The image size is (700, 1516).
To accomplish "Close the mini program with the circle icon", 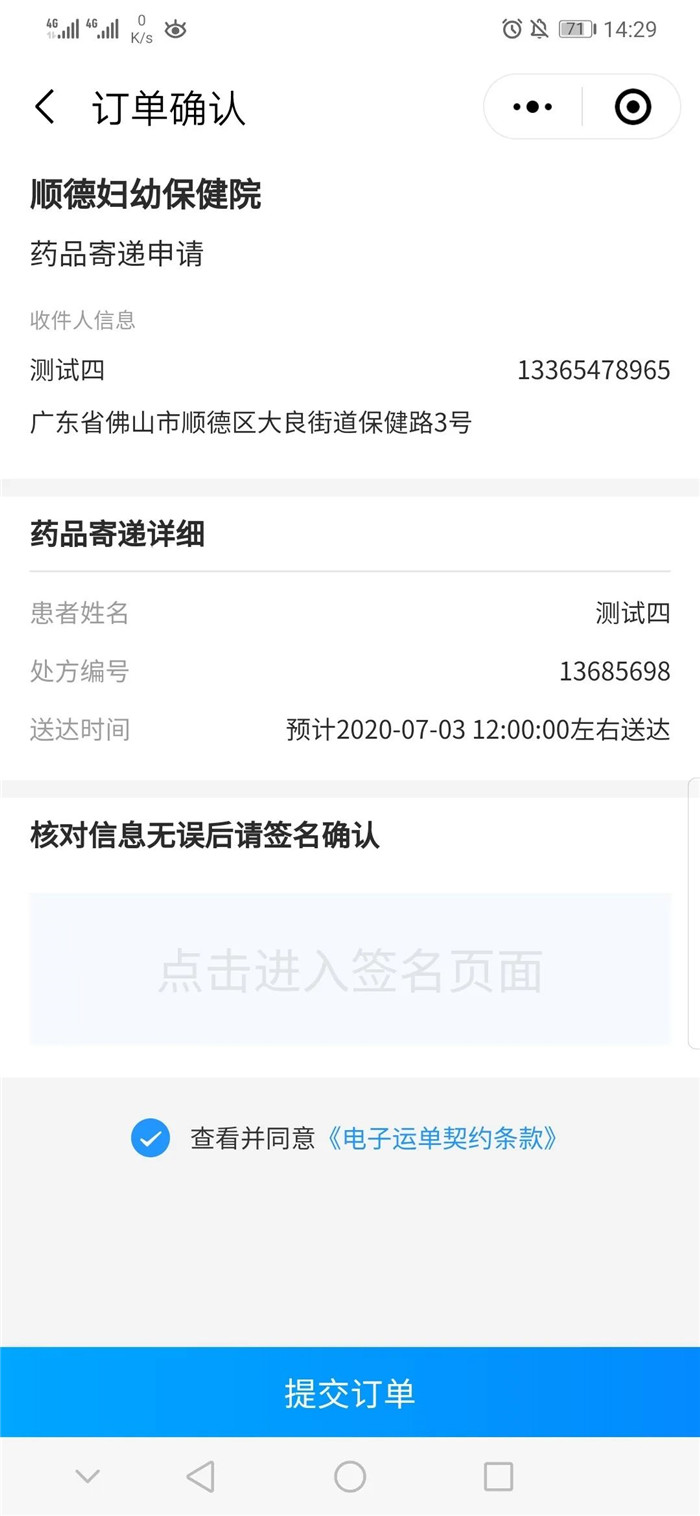I will pyautogui.click(x=632, y=107).
